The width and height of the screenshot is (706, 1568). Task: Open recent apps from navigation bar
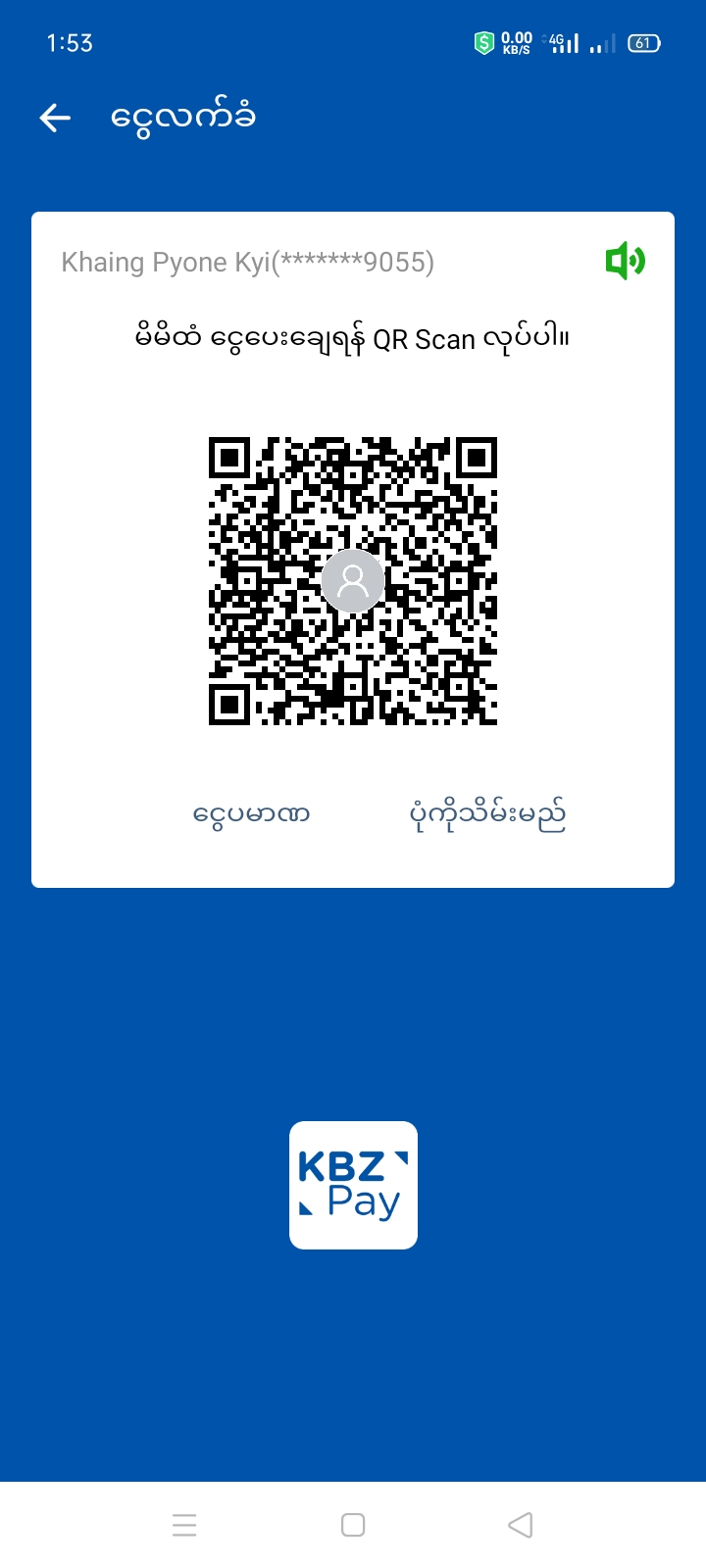184,1525
